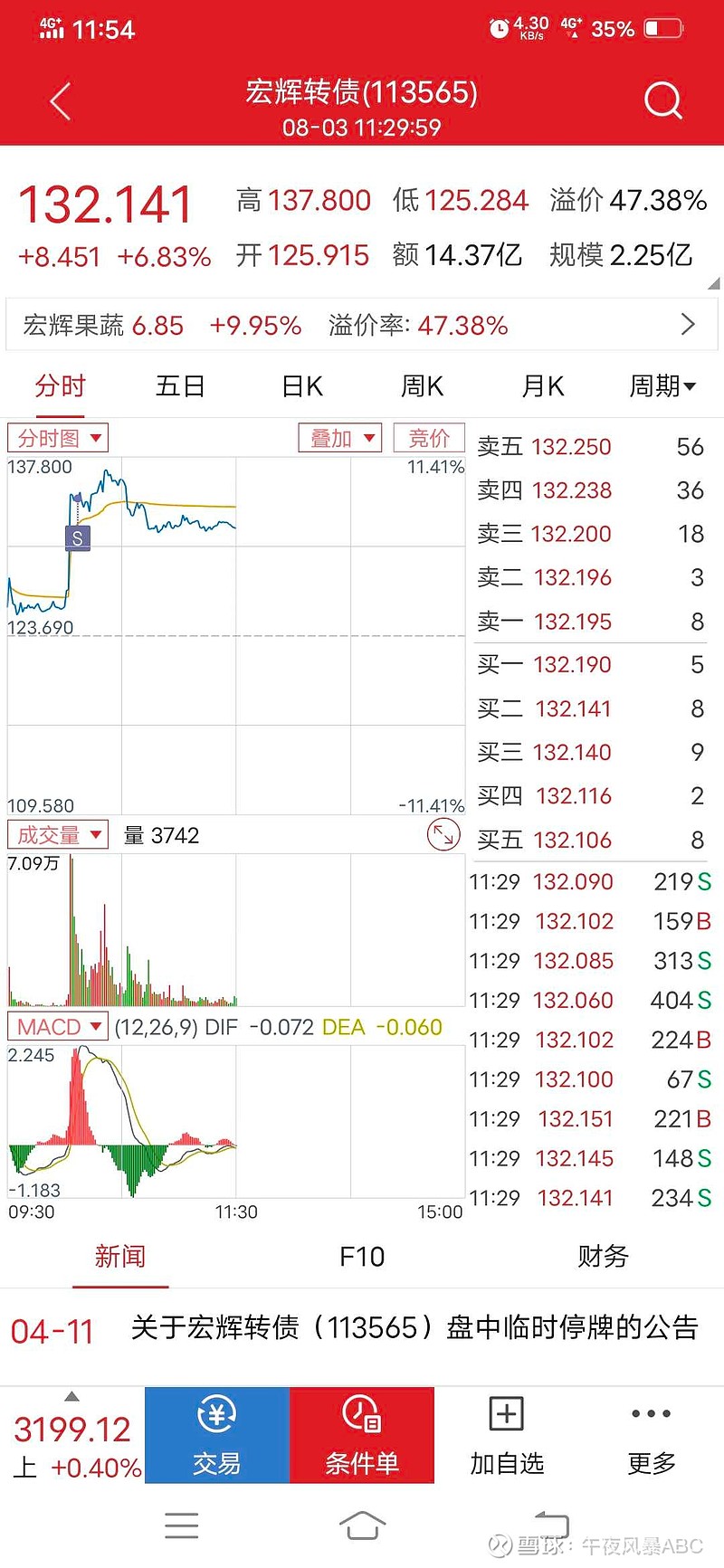Image resolution: width=724 pixels, height=1568 pixels.
Task: Add to watchlist with 加自选
Action: [x=507, y=1435]
